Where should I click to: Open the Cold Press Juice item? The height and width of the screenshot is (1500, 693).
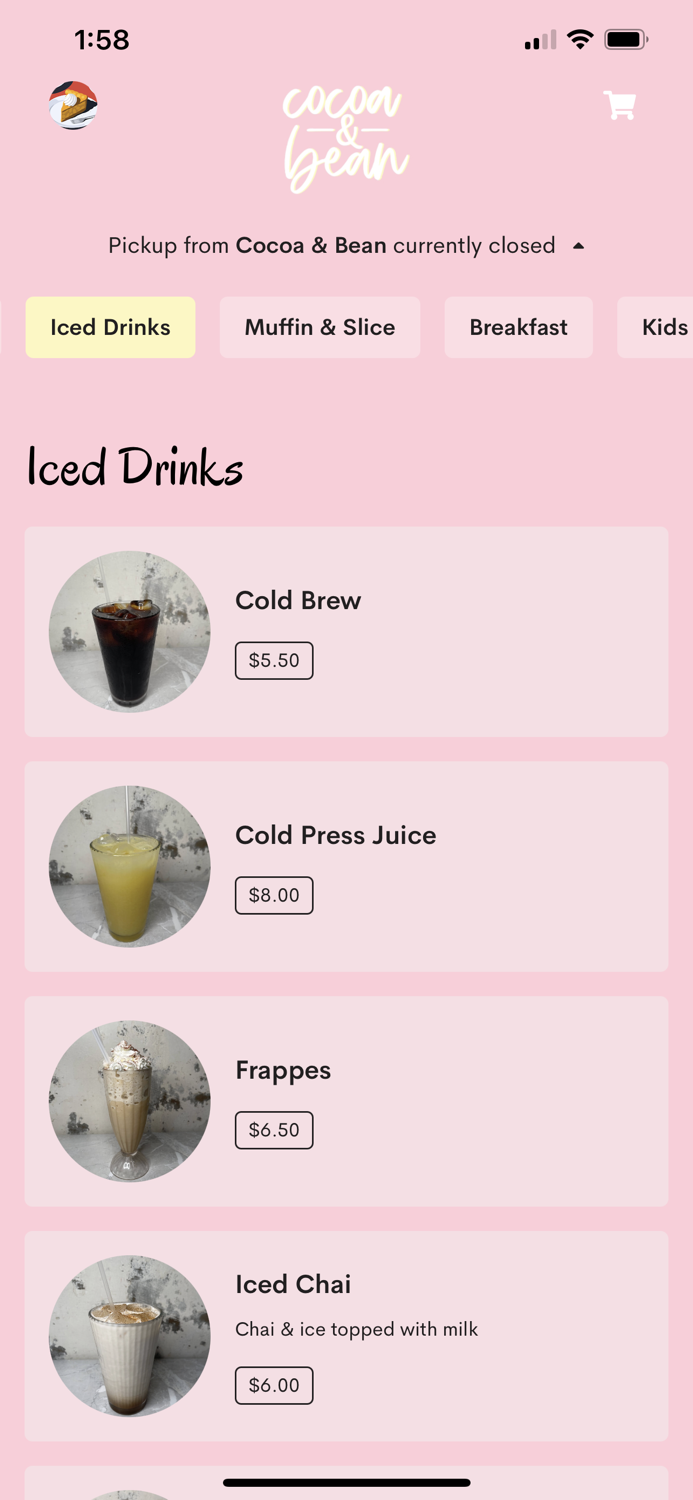(346, 867)
